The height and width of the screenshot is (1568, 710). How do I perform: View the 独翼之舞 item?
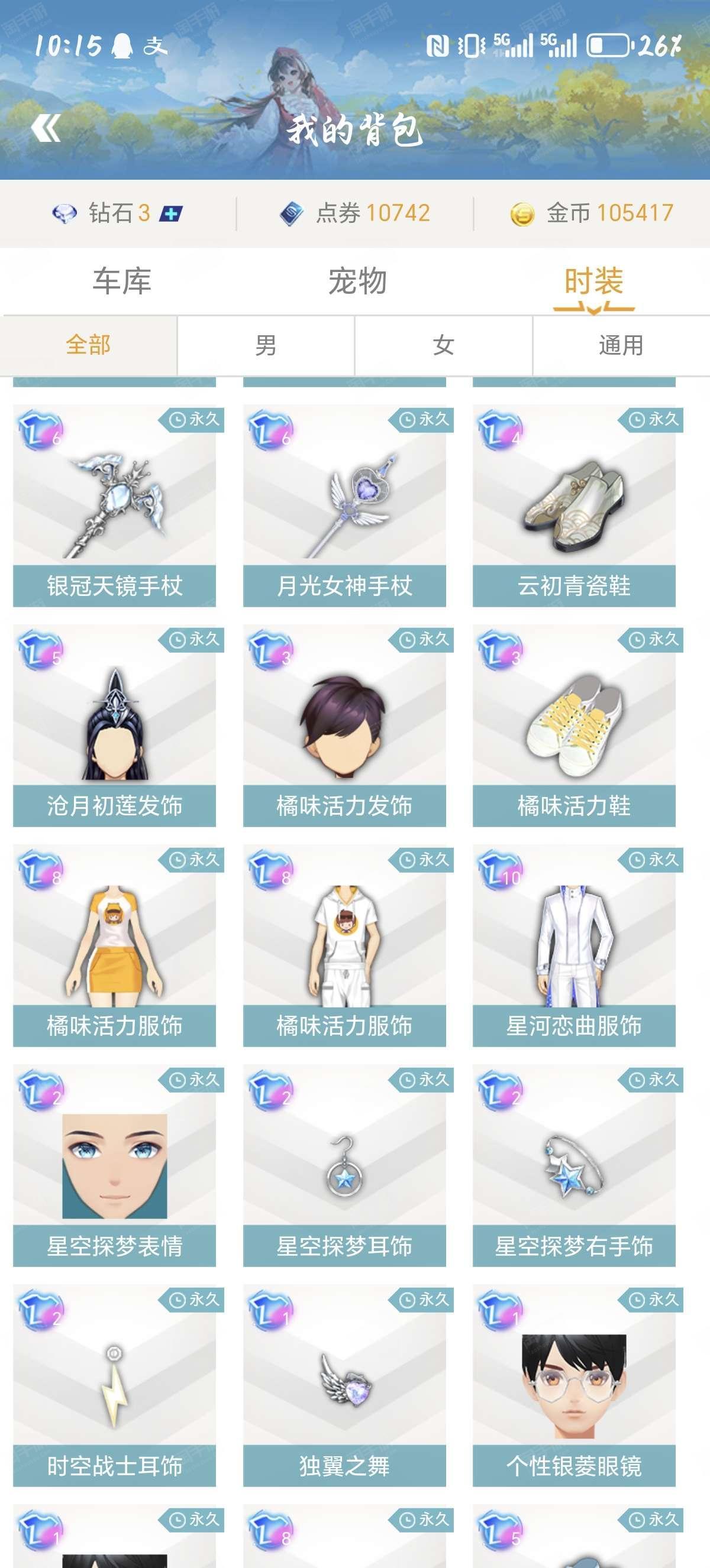[345, 1386]
